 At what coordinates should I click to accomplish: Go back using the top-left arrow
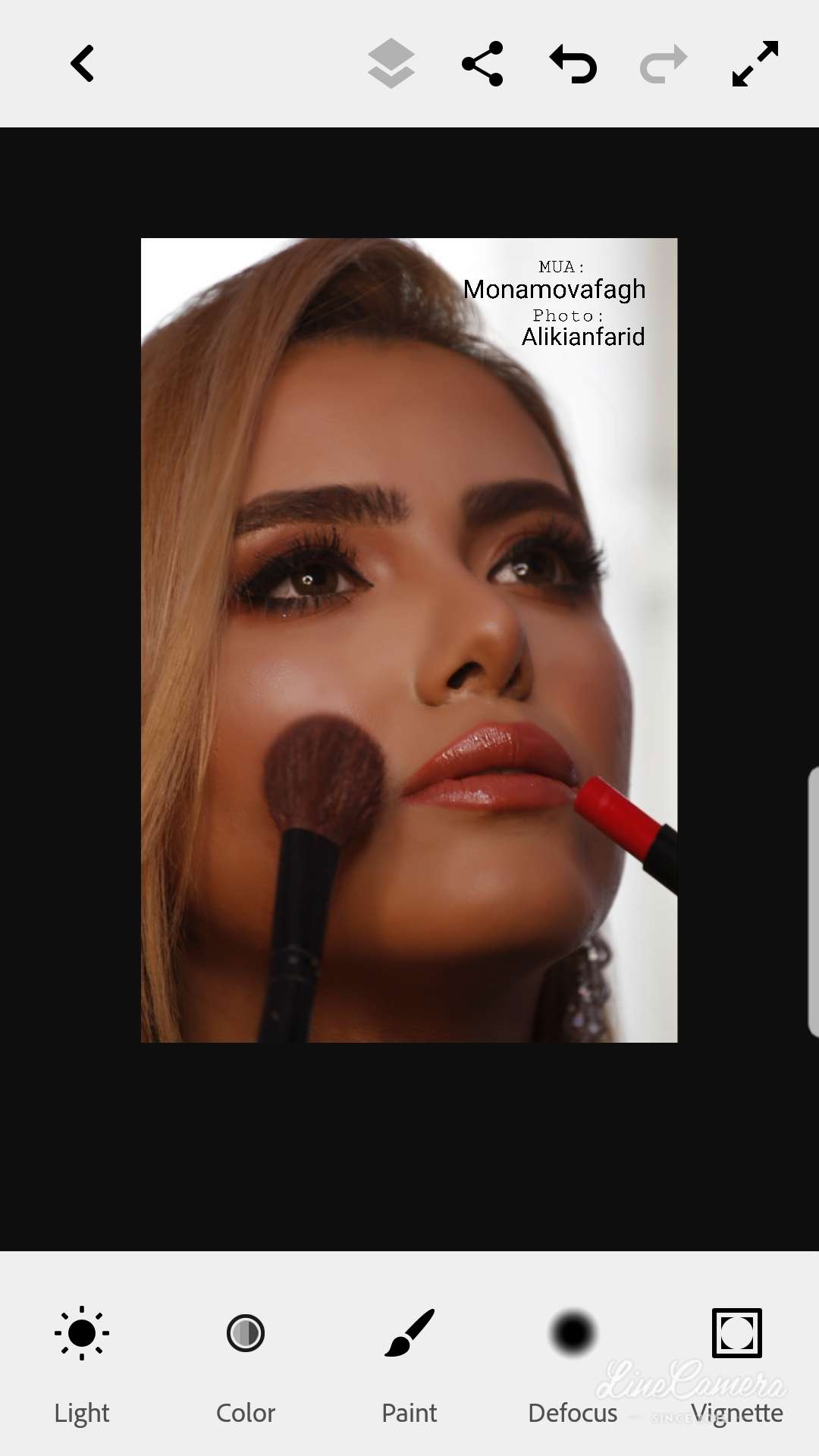click(82, 64)
